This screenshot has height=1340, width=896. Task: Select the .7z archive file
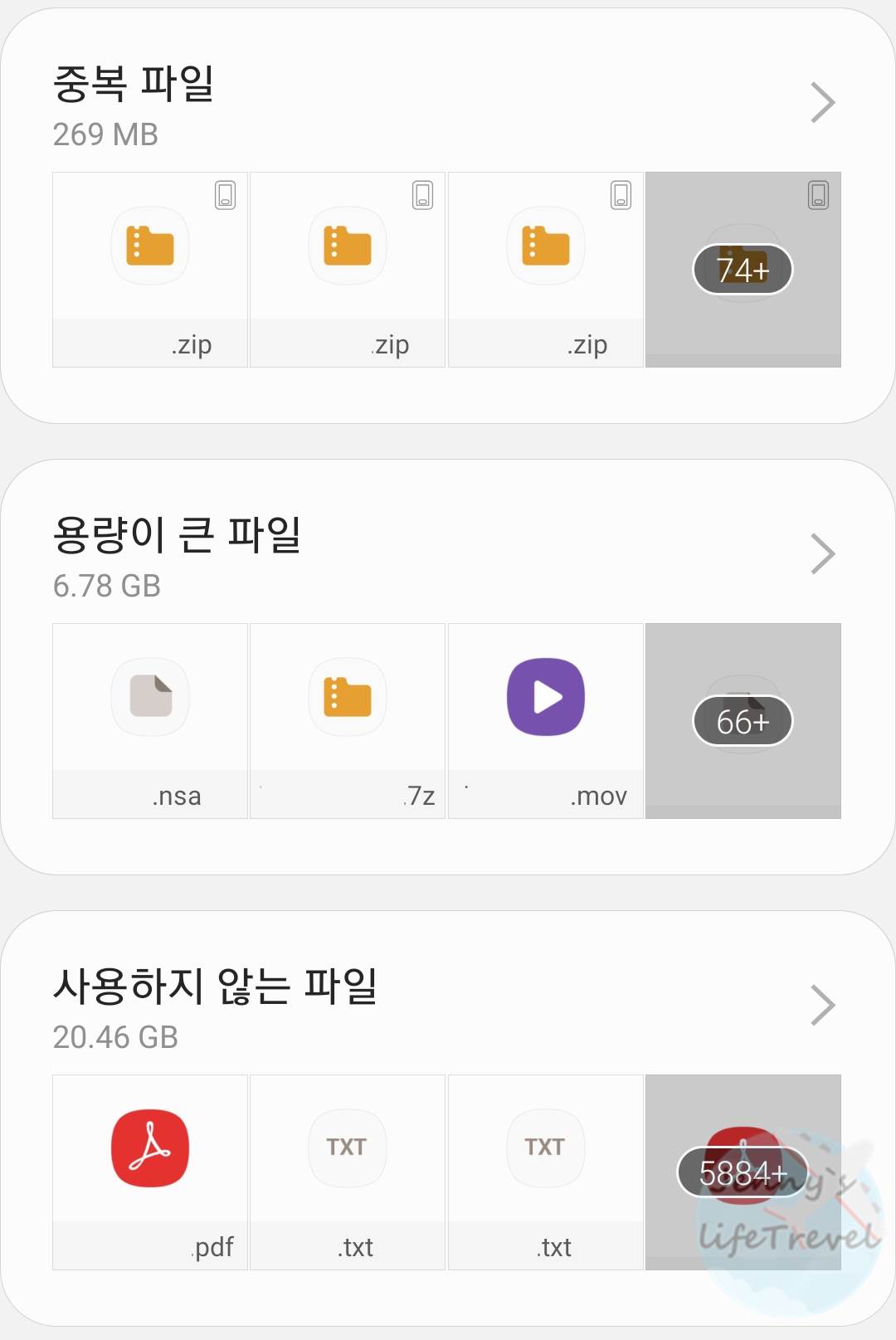[348, 720]
